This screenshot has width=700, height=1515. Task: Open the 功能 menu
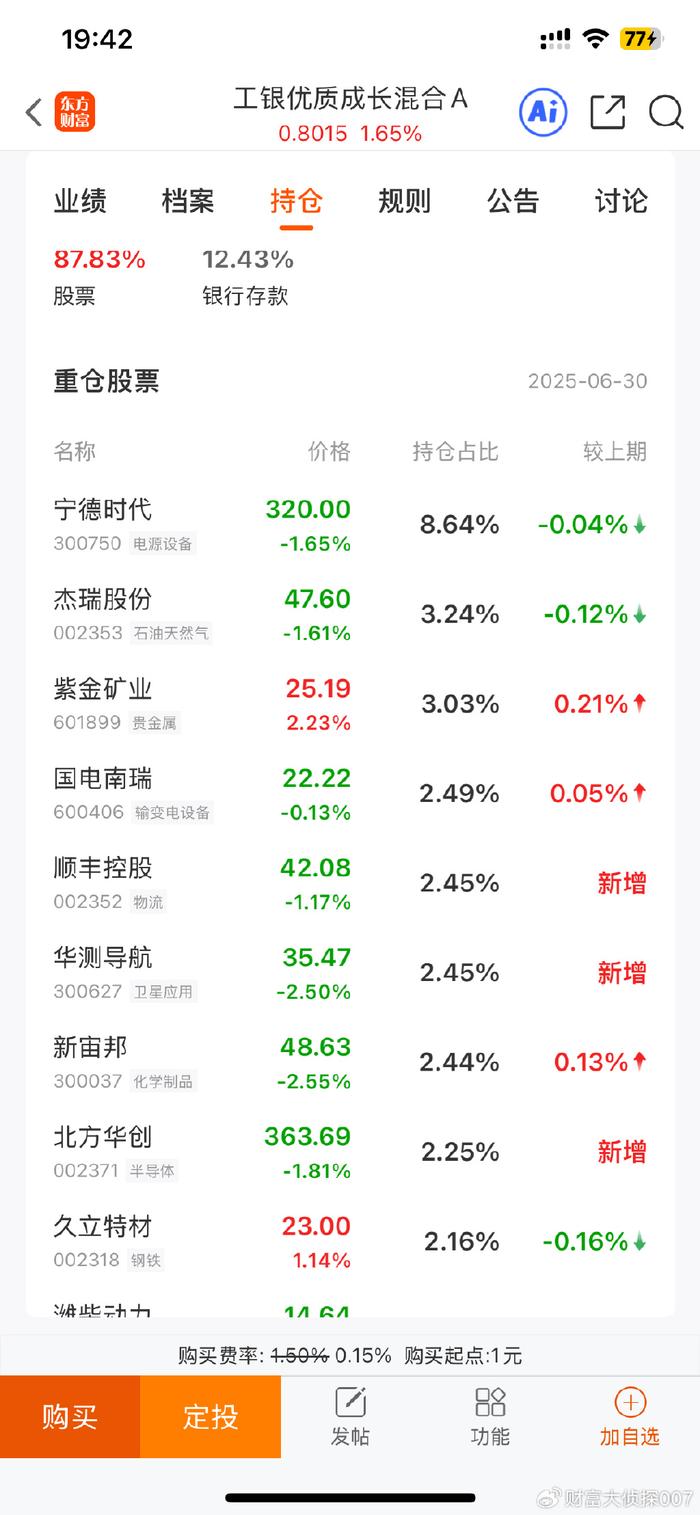(x=490, y=1417)
